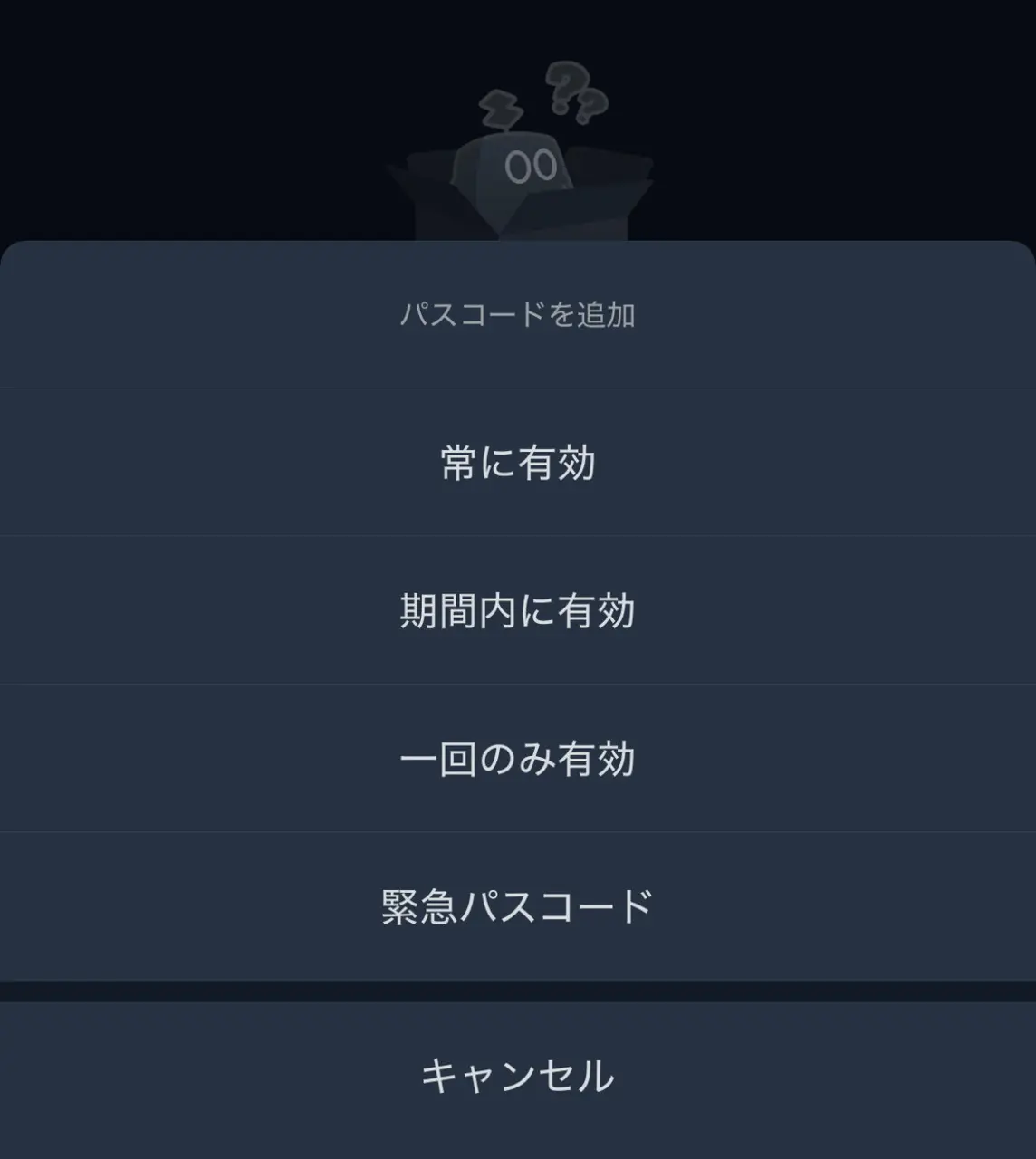Open 緊急パスコード option
Image resolution: width=1036 pixels, height=1159 pixels.
pos(517,906)
